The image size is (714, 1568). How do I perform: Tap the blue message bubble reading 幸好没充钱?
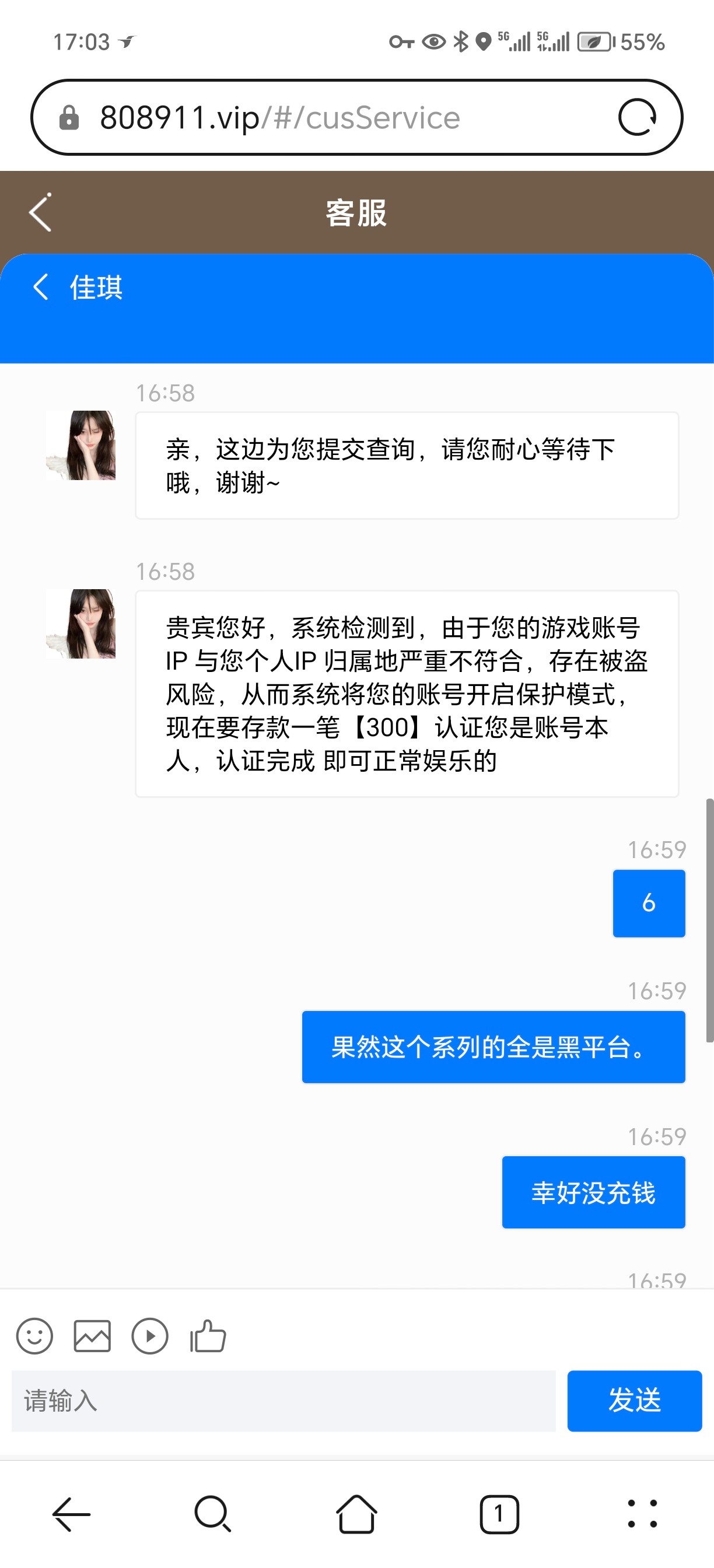pyautogui.click(x=593, y=1192)
